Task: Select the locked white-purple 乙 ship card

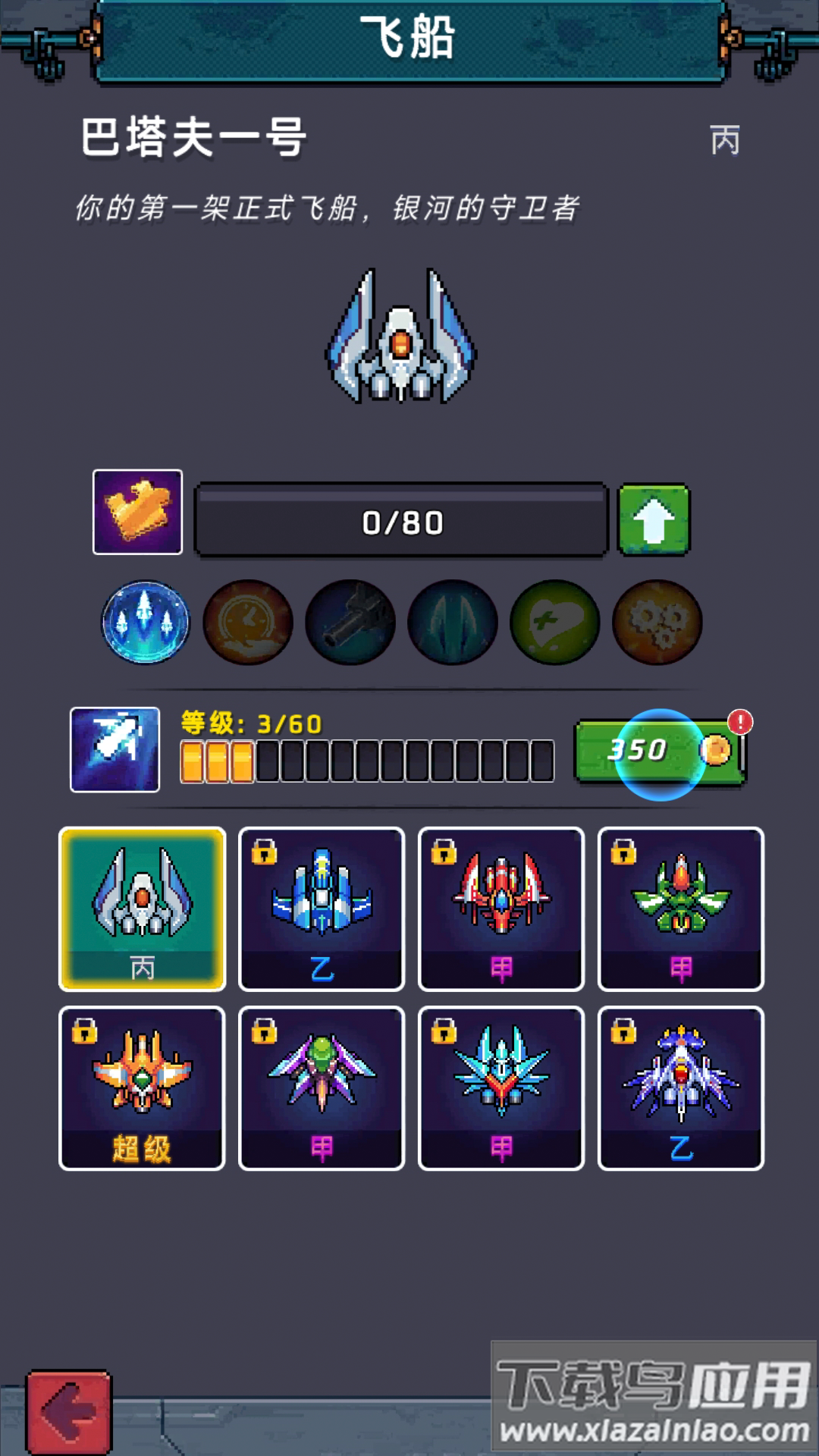Action: [x=681, y=1088]
